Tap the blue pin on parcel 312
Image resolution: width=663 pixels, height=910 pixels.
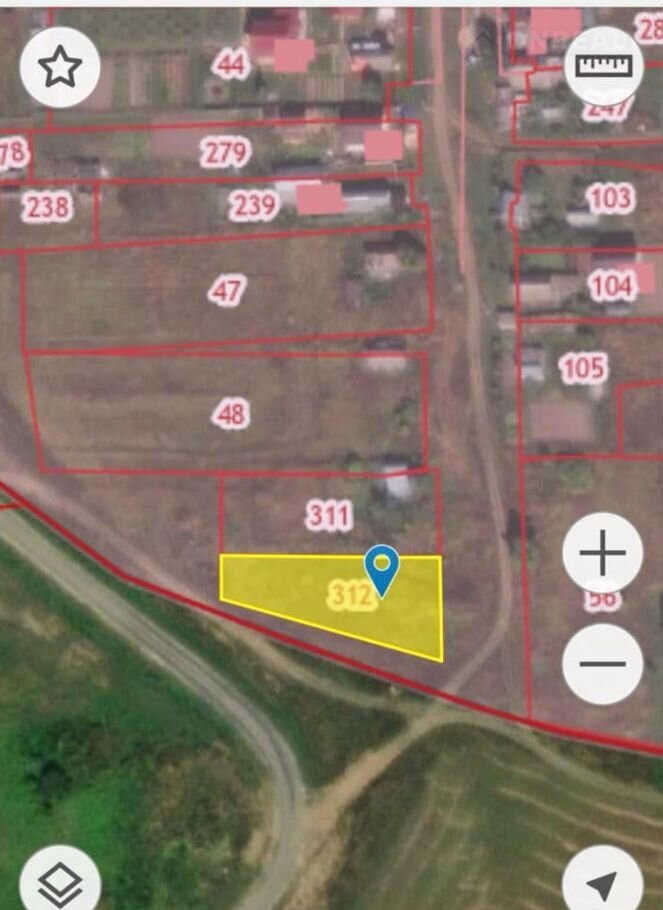[381, 569]
